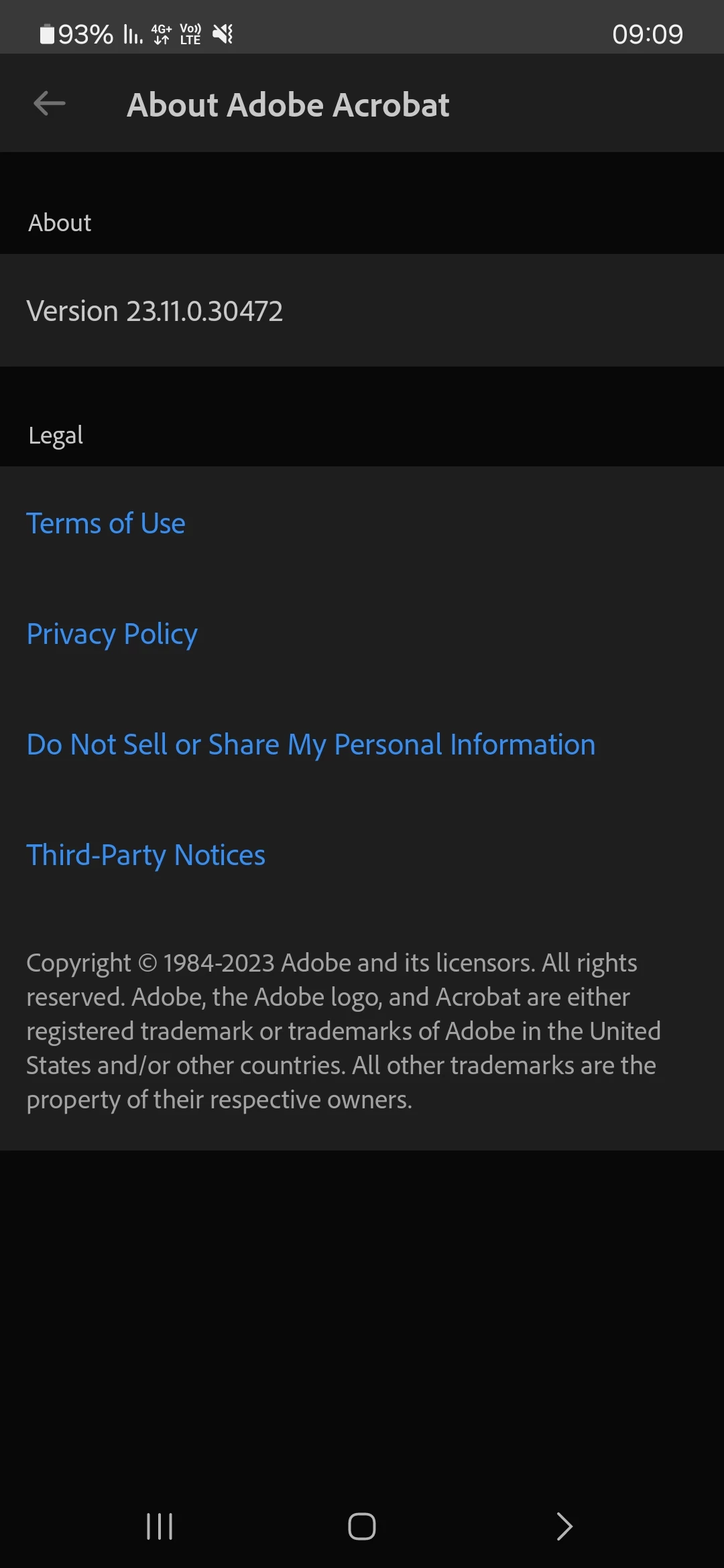
Task: Open recent apps from the navigation bar
Action: [x=160, y=1526]
